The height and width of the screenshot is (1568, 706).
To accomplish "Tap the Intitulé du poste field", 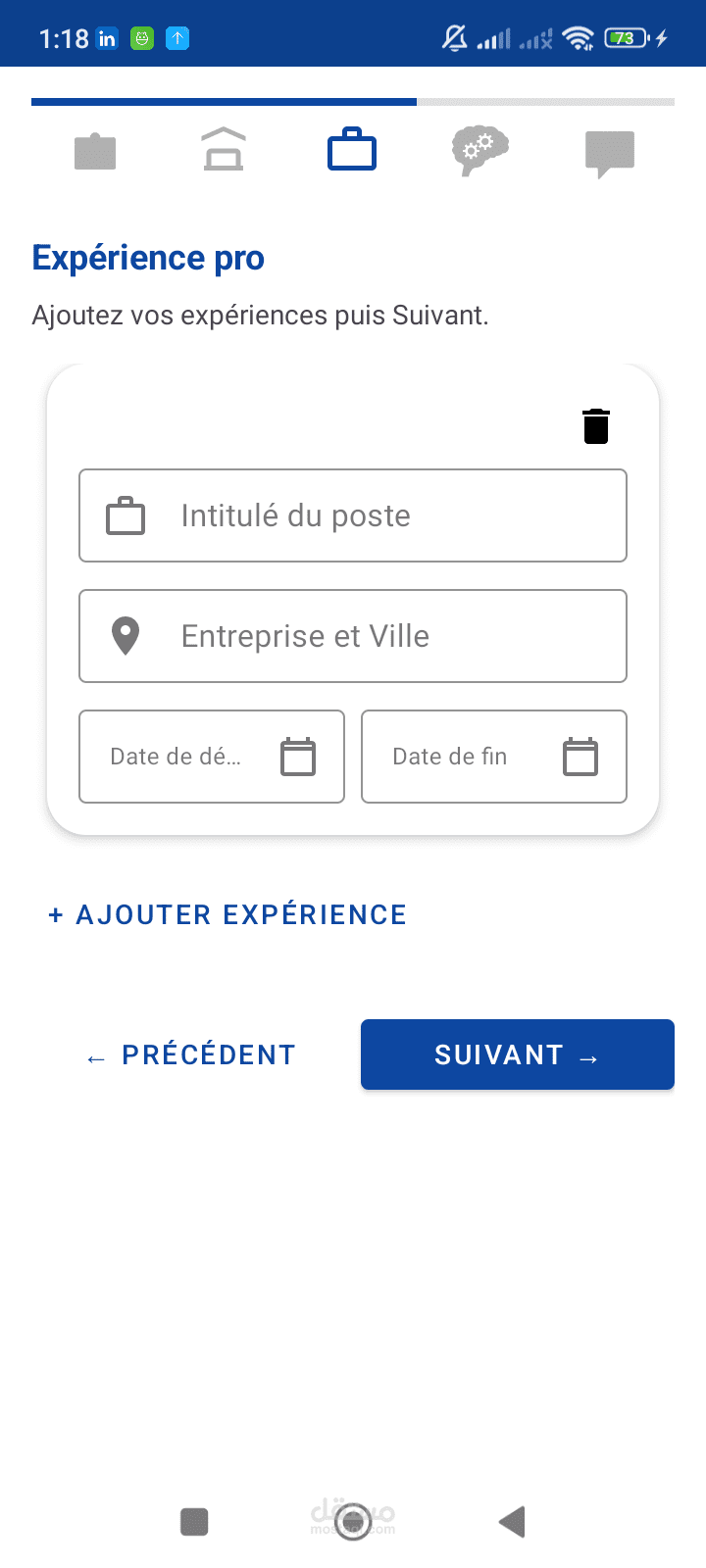I will click(x=353, y=515).
